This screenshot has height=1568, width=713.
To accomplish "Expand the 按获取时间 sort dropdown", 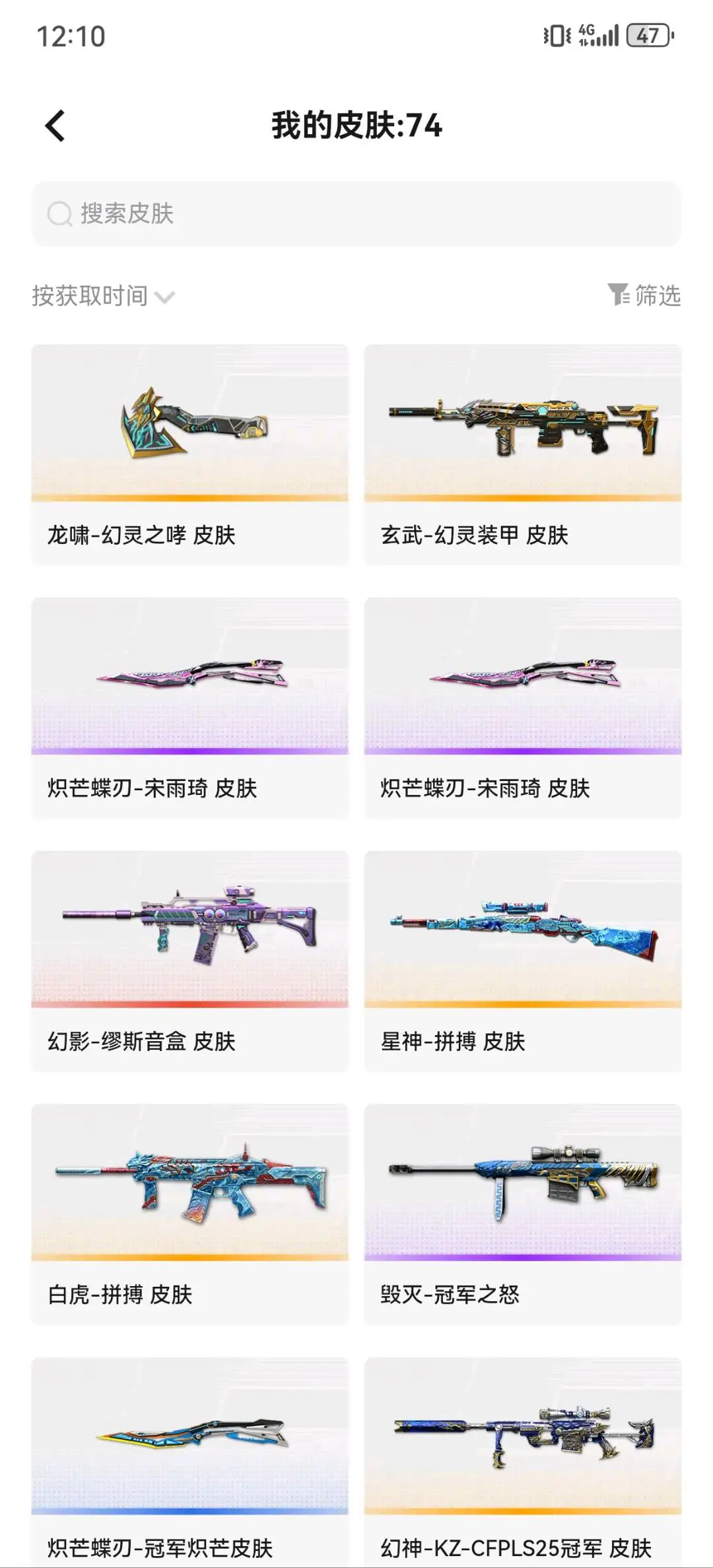I will pos(103,296).
